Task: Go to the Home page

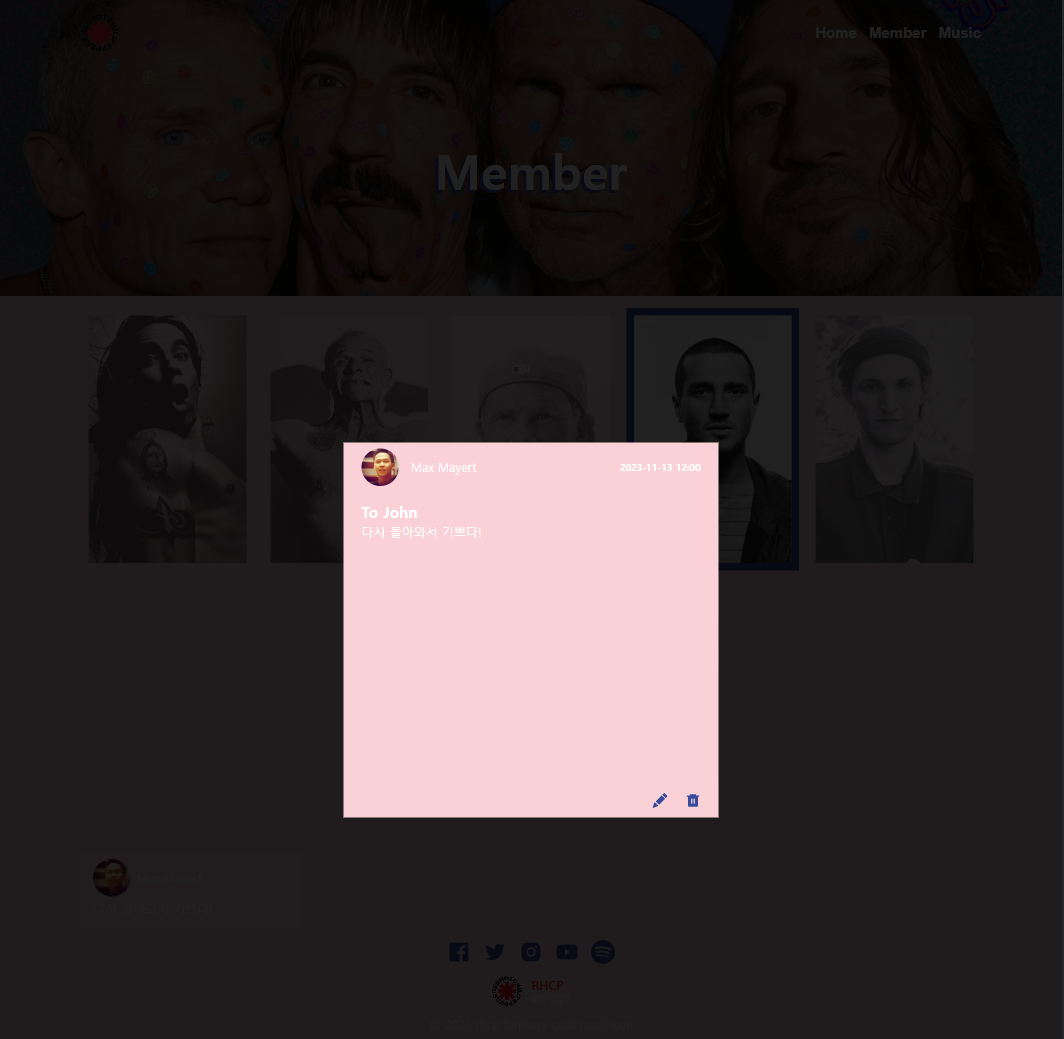Action: coord(835,33)
